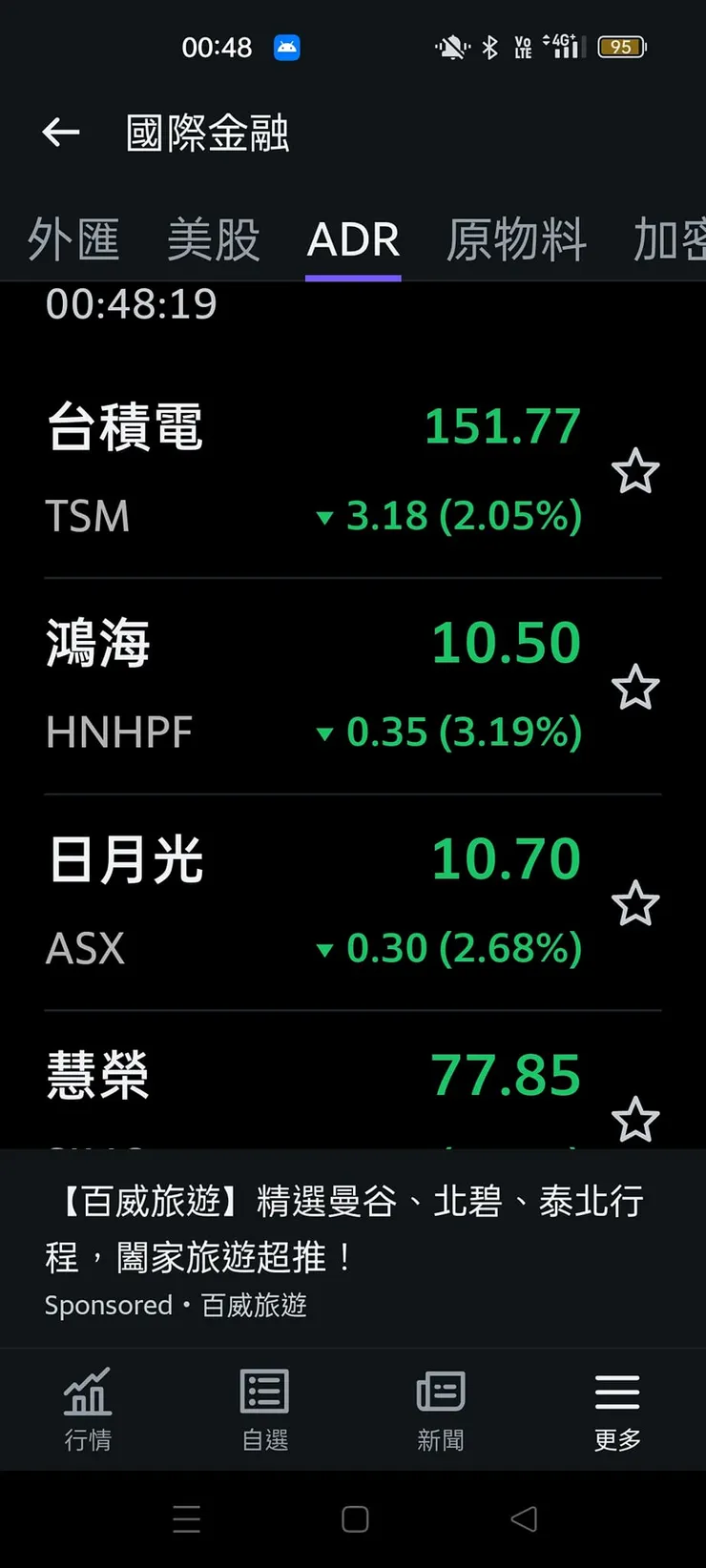
Task: Open the 原物料 tab
Action: 516,238
